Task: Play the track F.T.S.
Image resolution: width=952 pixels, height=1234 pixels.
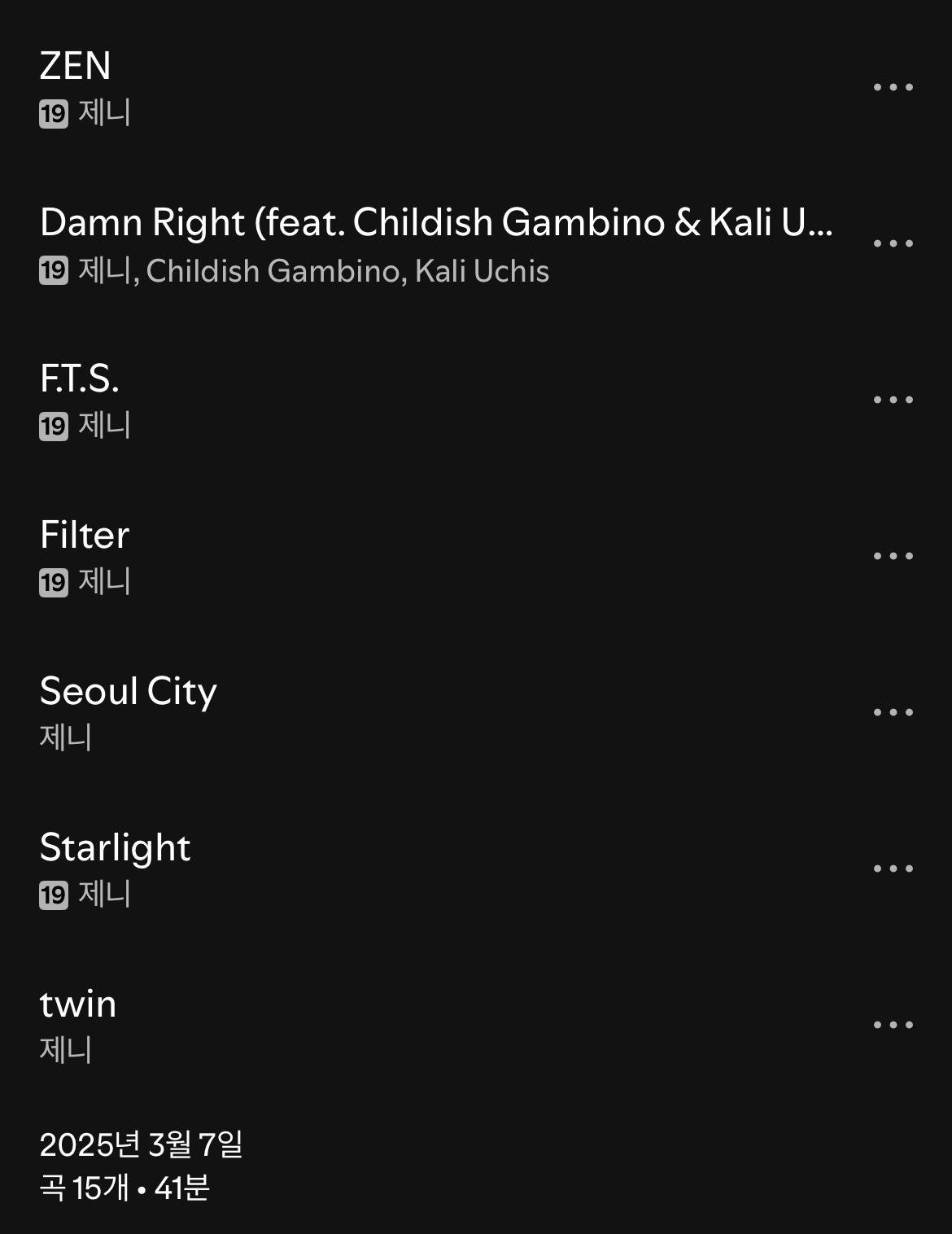Action: click(80, 379)
